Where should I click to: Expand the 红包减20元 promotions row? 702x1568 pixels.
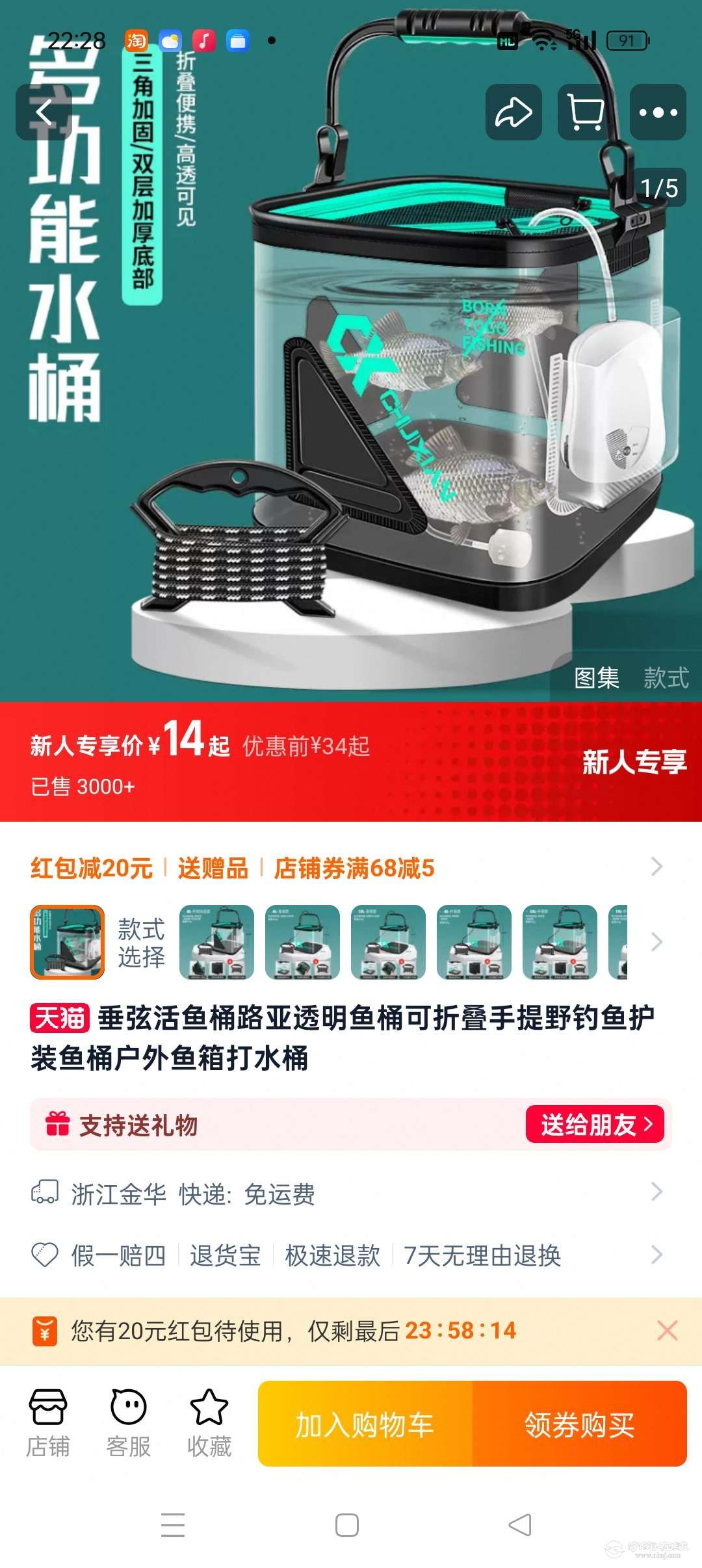pos(656,867)
